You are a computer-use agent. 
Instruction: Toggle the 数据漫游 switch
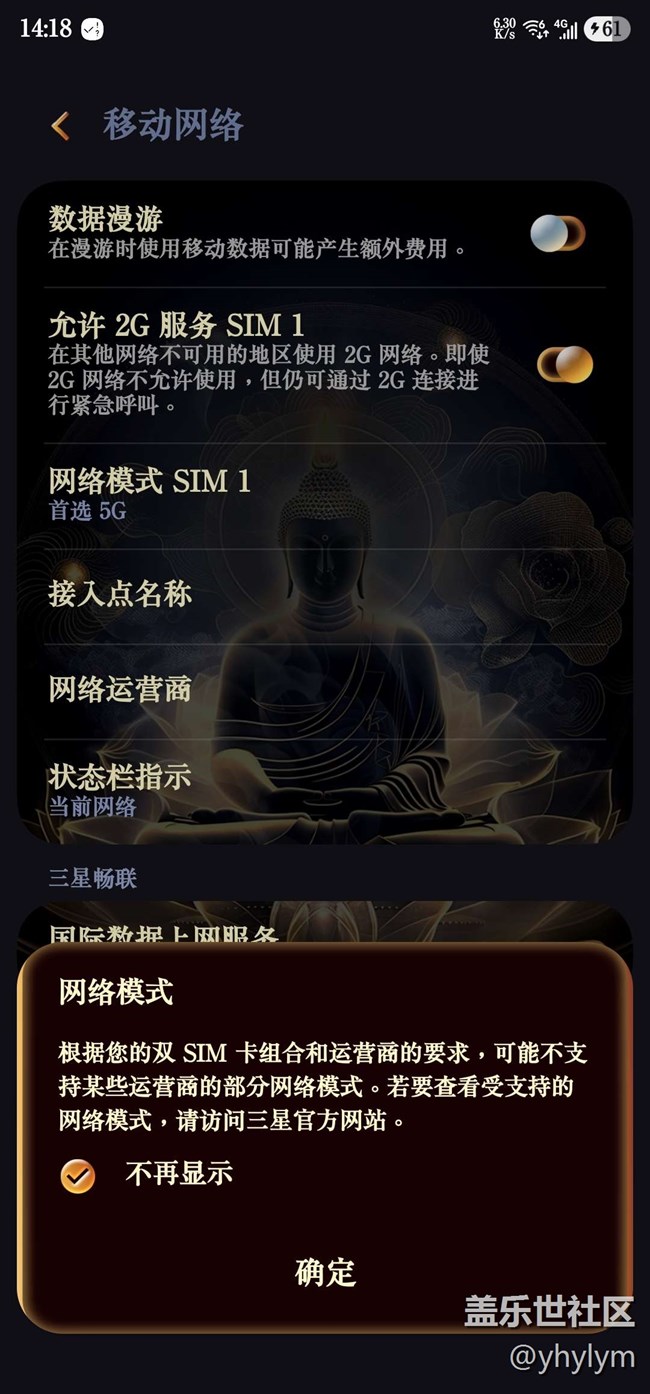pos(557,234)
